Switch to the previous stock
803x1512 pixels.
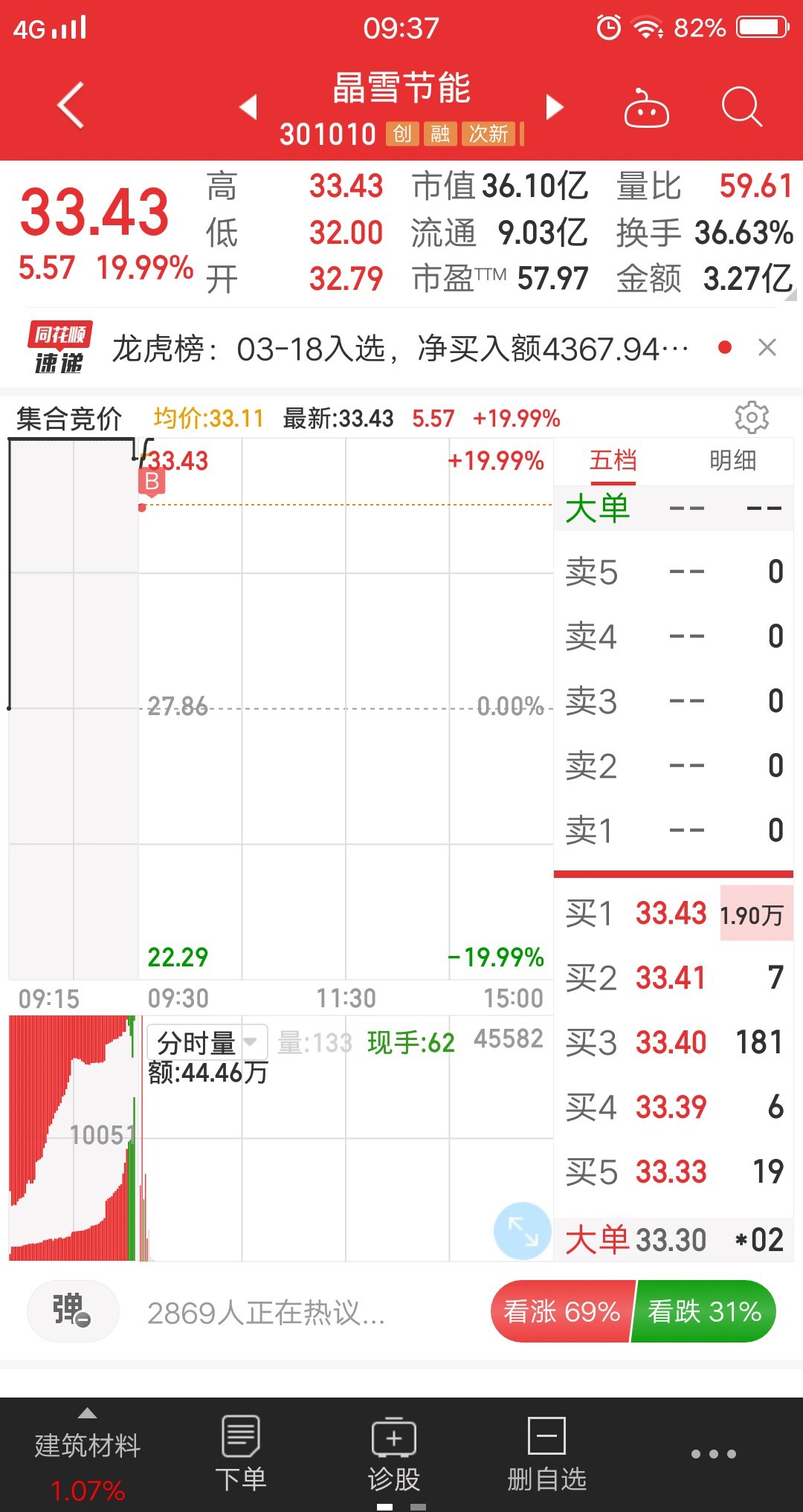(248, 106)
